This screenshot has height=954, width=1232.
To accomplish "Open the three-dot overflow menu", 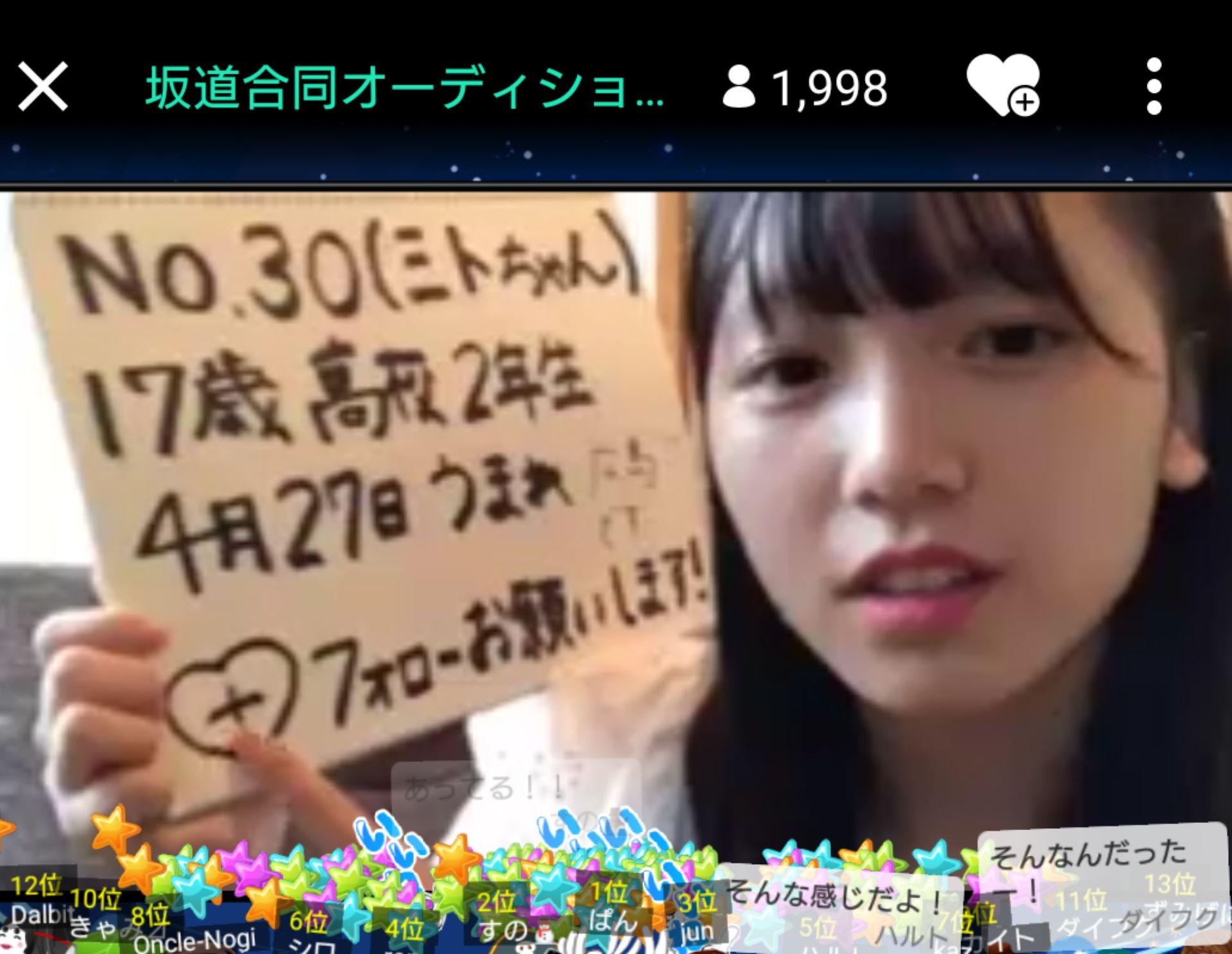I will click(1154, 87).
